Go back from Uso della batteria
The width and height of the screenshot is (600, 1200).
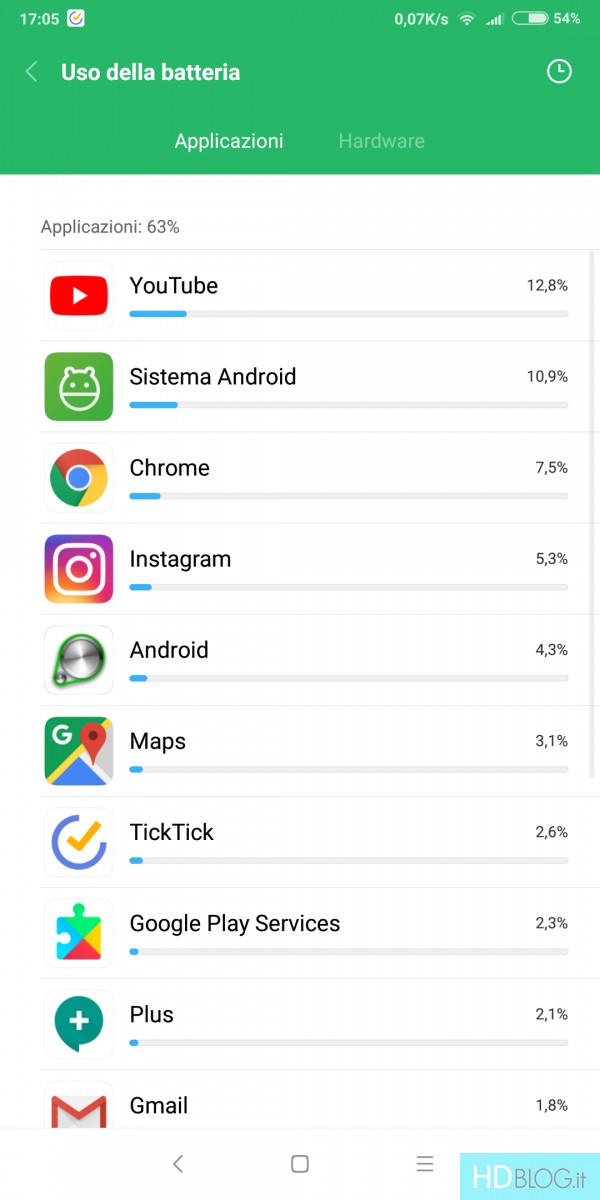click(x=32, y=72)
